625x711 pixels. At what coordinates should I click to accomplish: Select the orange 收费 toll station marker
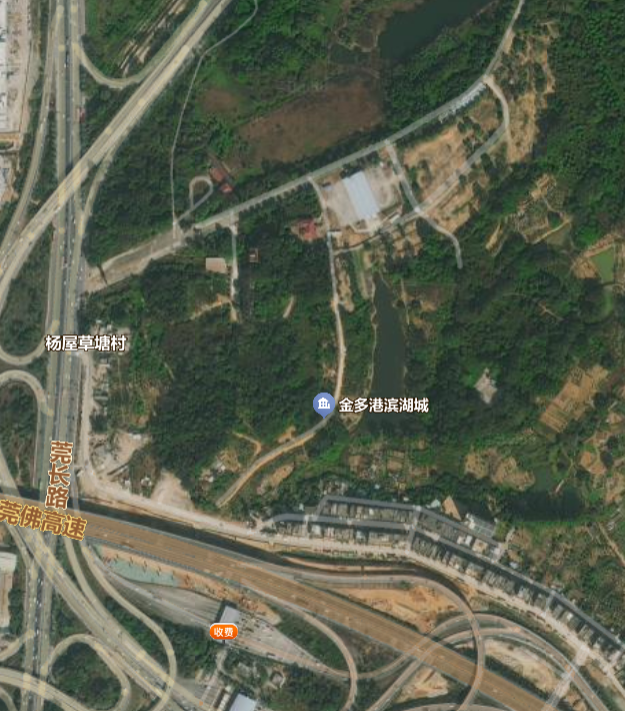pyautogui.click(x=223, y=631)
